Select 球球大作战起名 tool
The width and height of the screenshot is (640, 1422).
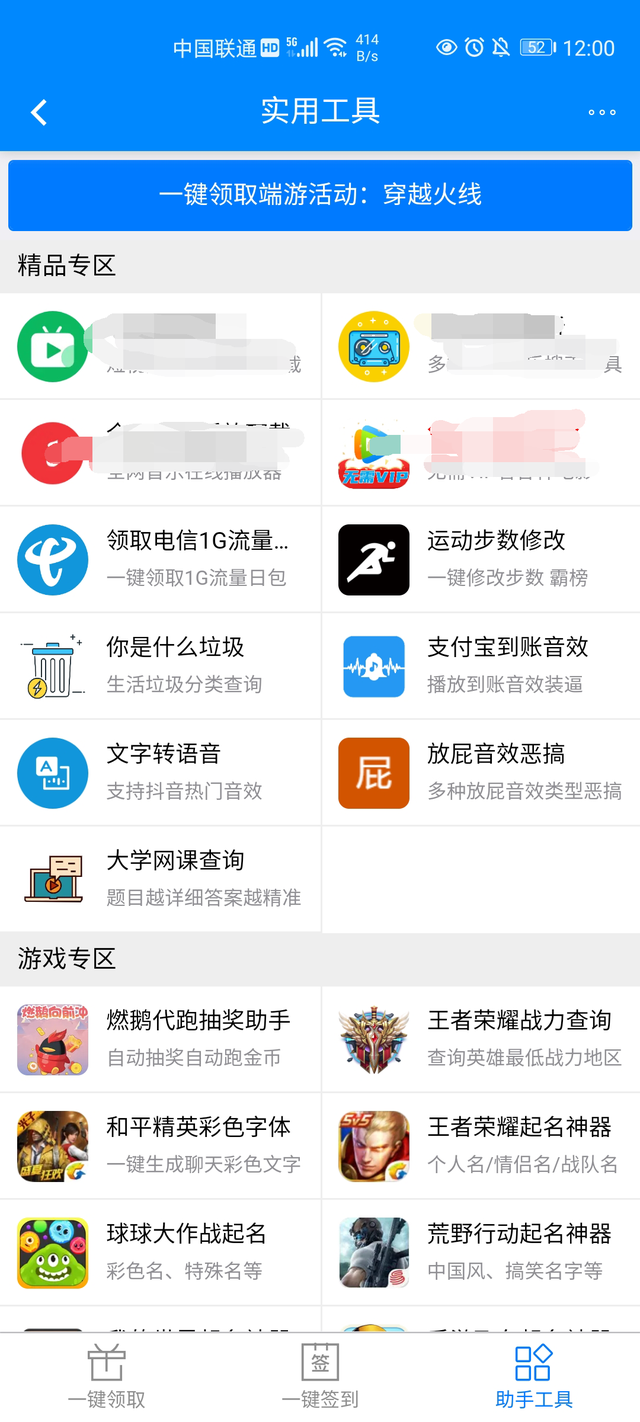pyautogui.click(x=160, y=1252)
